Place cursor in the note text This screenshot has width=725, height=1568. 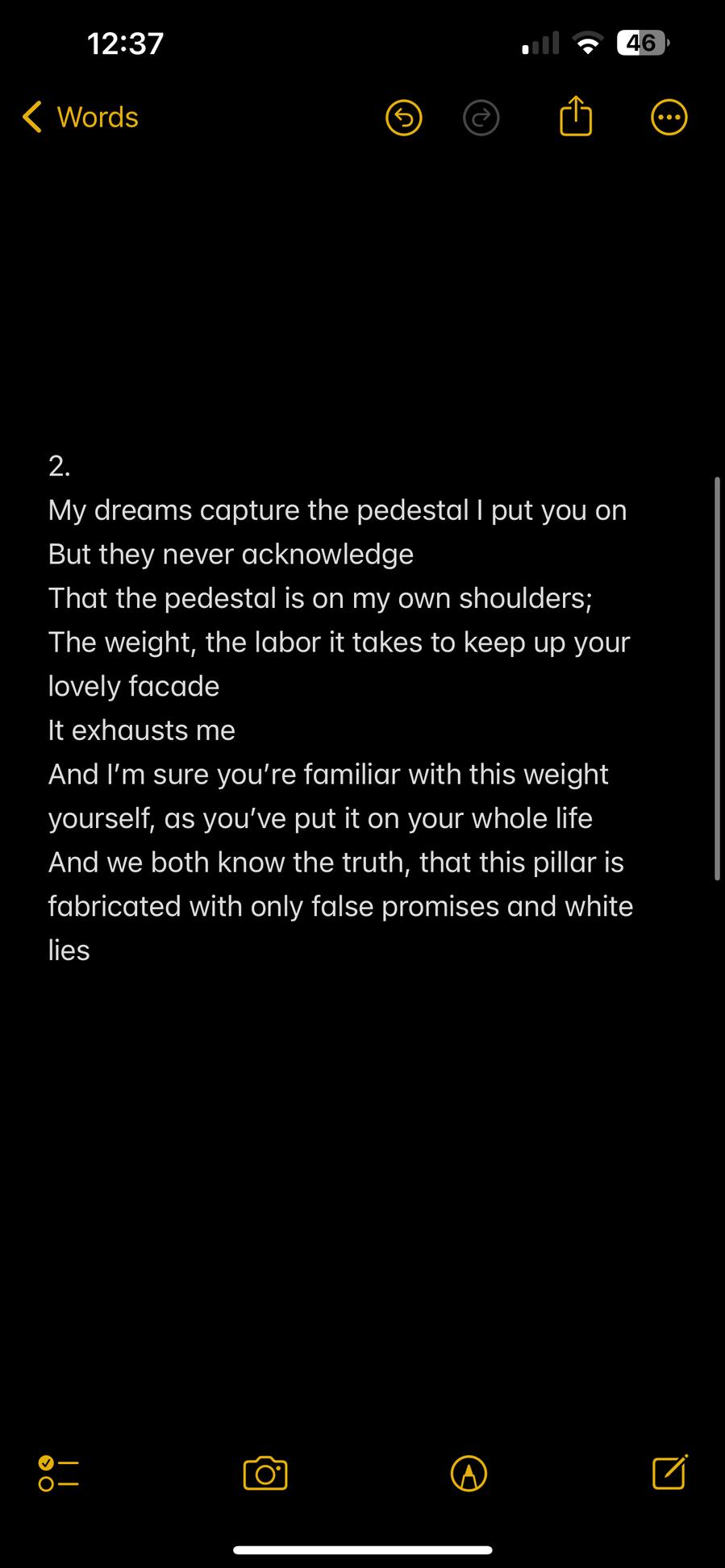pos(339,730)
